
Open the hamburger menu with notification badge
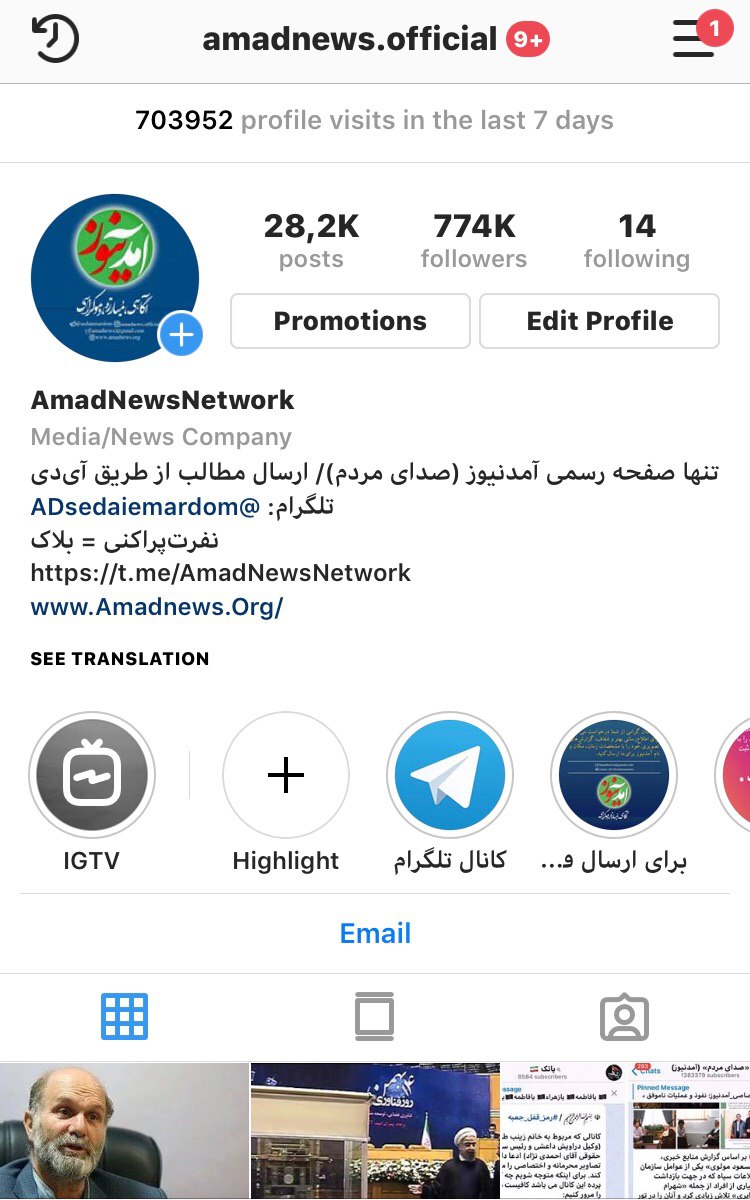point(695,39)
